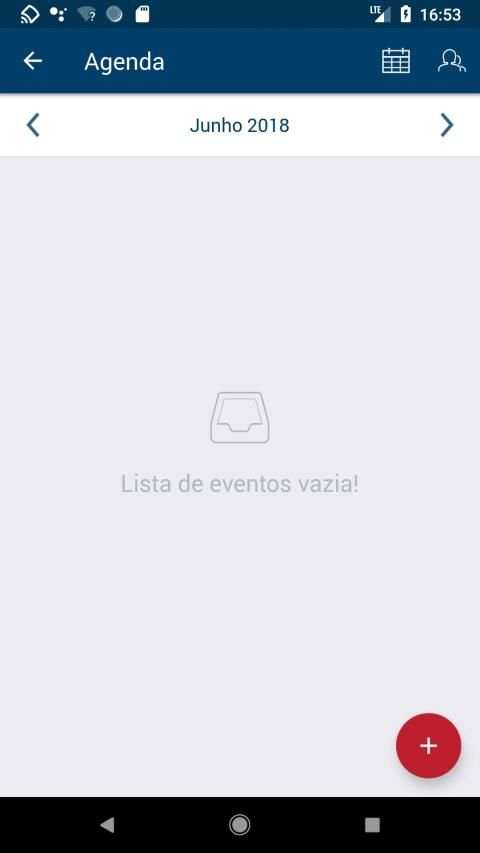Open the people/contacts icon
This screenshot has width=480, height=853.
pyautogui.click(x=452, y=61)
